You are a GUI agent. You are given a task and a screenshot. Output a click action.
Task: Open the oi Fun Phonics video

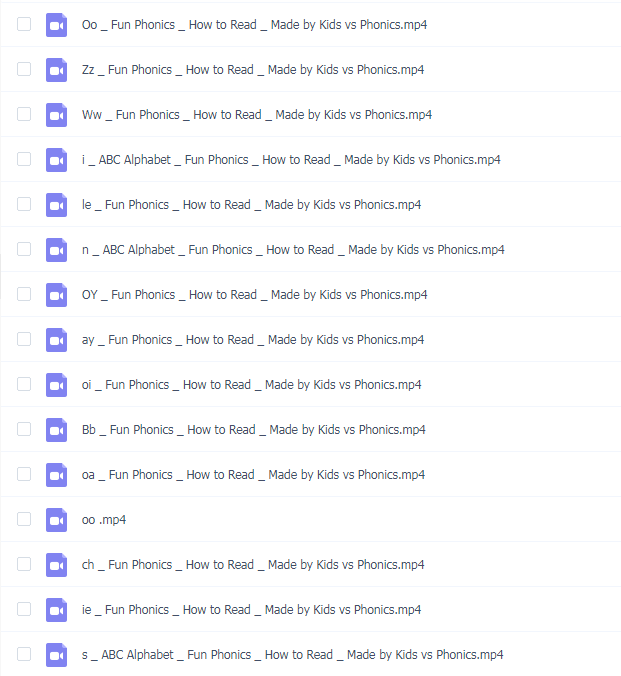pyautogui.click(x=251, y=384)
